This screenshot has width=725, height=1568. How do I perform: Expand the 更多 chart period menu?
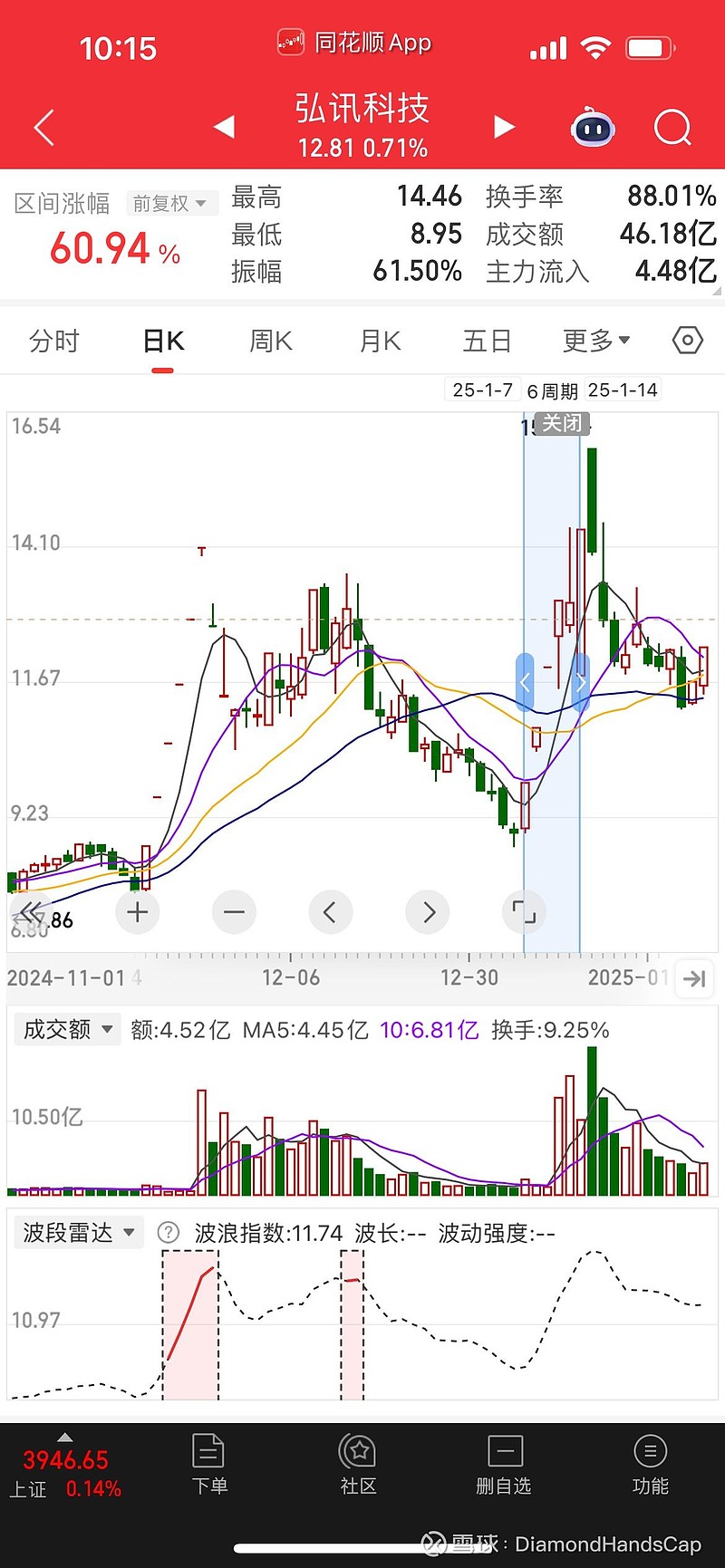pyautogui.click(x=595, y=341)
